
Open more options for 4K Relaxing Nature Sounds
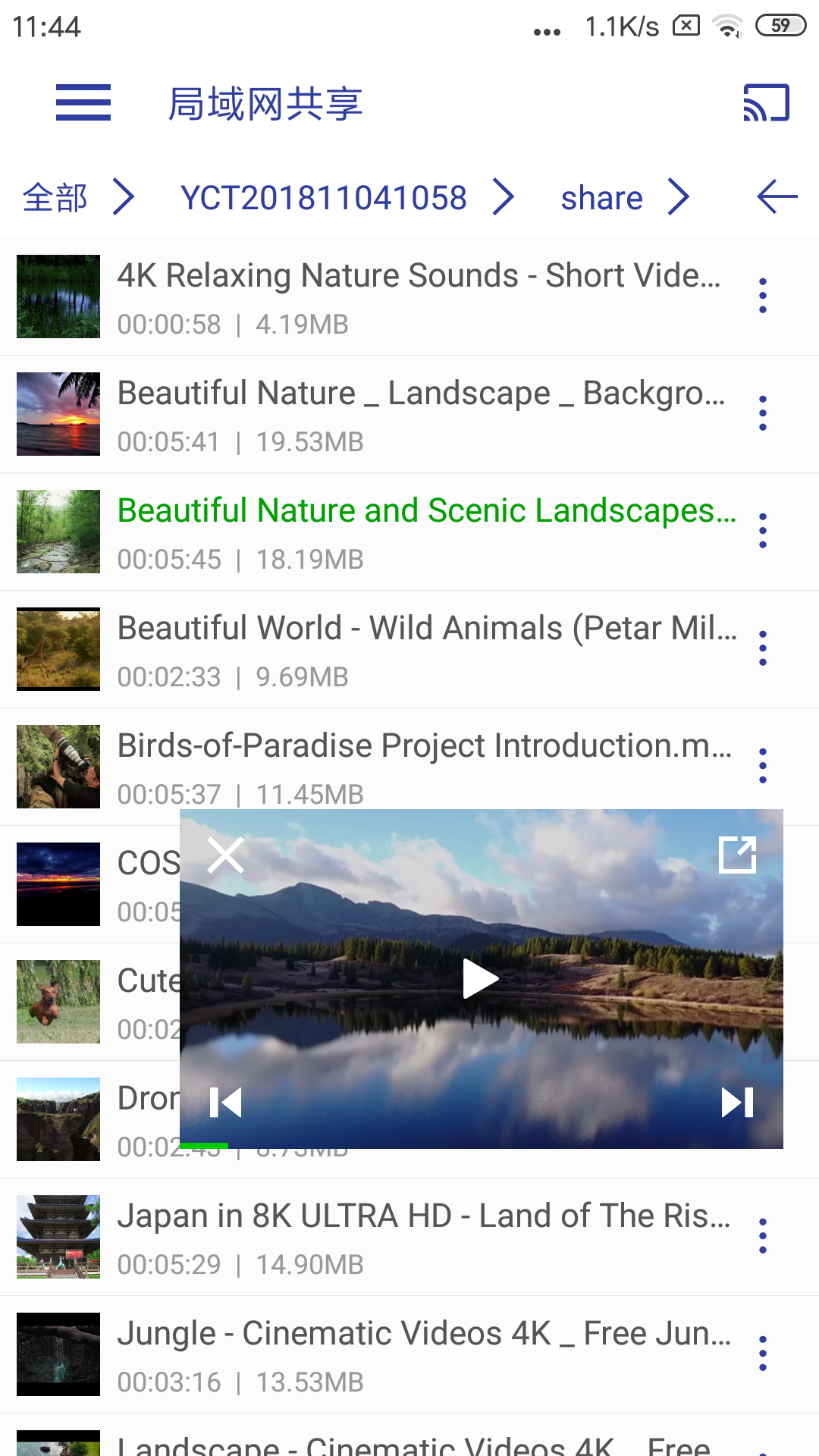click(763, 296)
